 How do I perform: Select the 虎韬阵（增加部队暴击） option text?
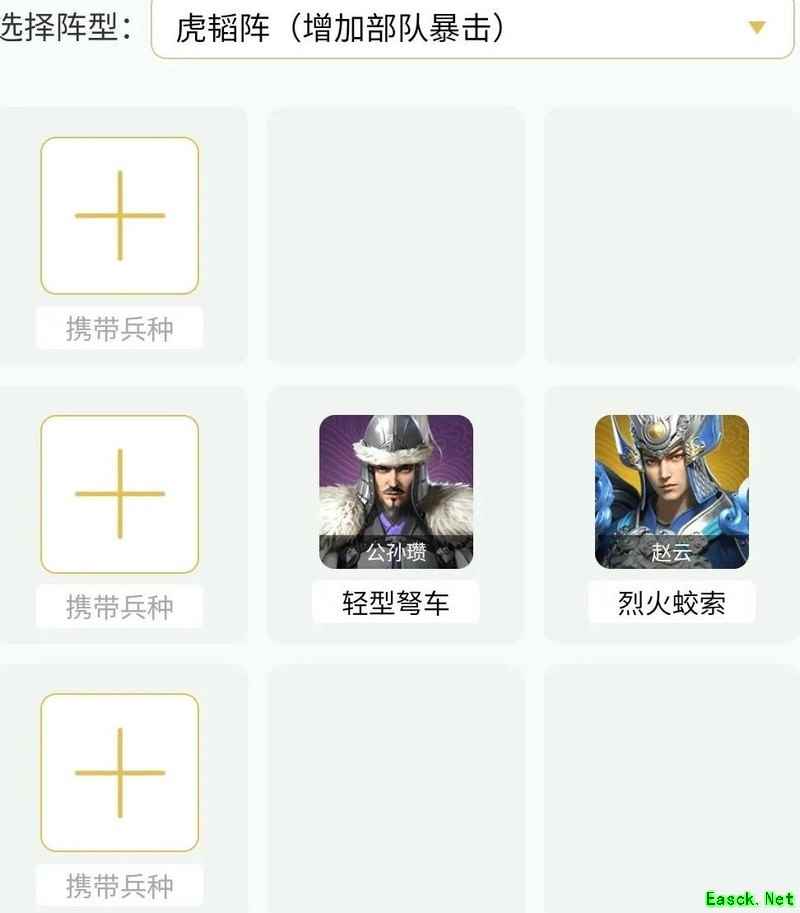click(x=340, y=27)
